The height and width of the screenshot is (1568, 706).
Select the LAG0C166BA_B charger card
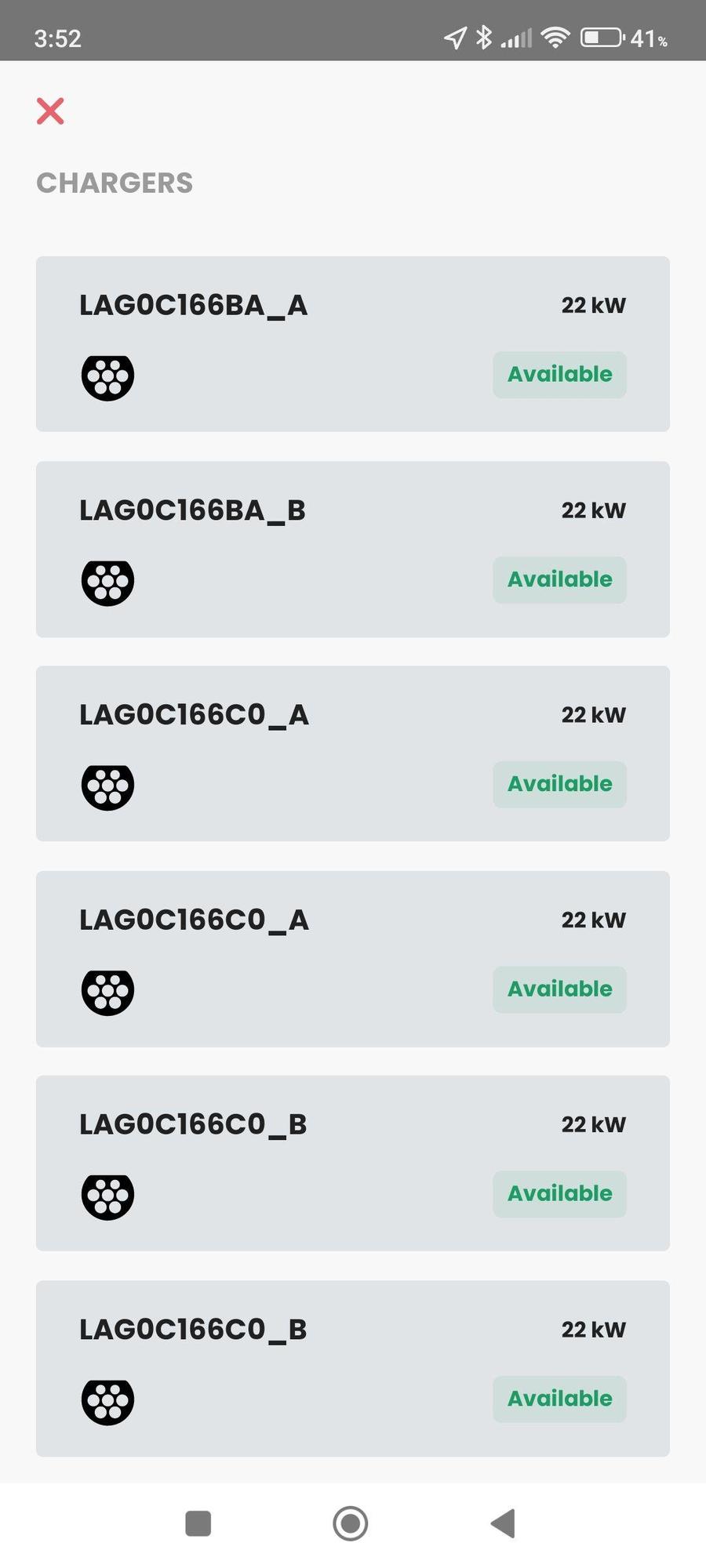pyautogui.click(x=352, y=549)
